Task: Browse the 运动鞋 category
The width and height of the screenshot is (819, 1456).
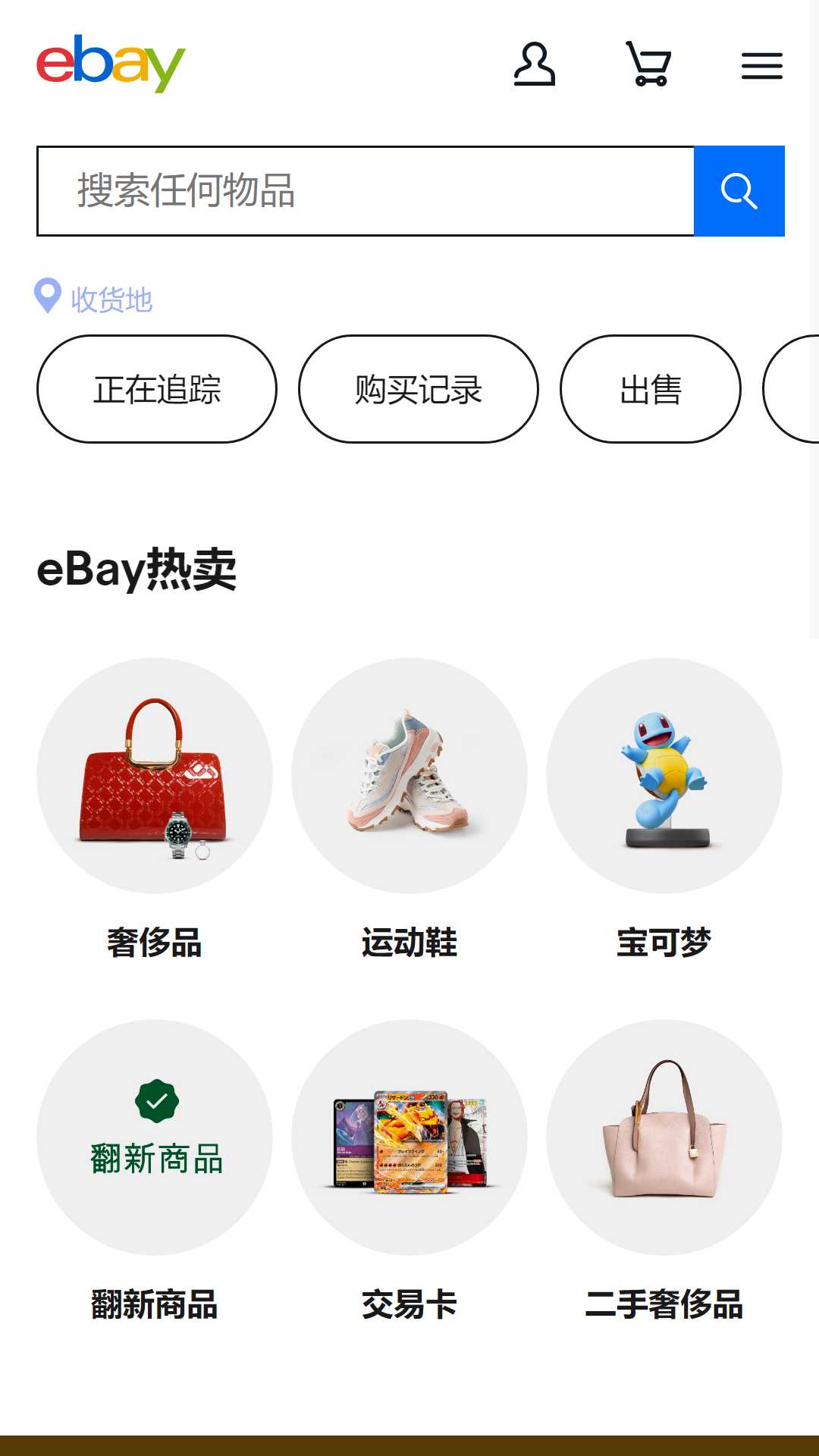Action: click(409, 810)
